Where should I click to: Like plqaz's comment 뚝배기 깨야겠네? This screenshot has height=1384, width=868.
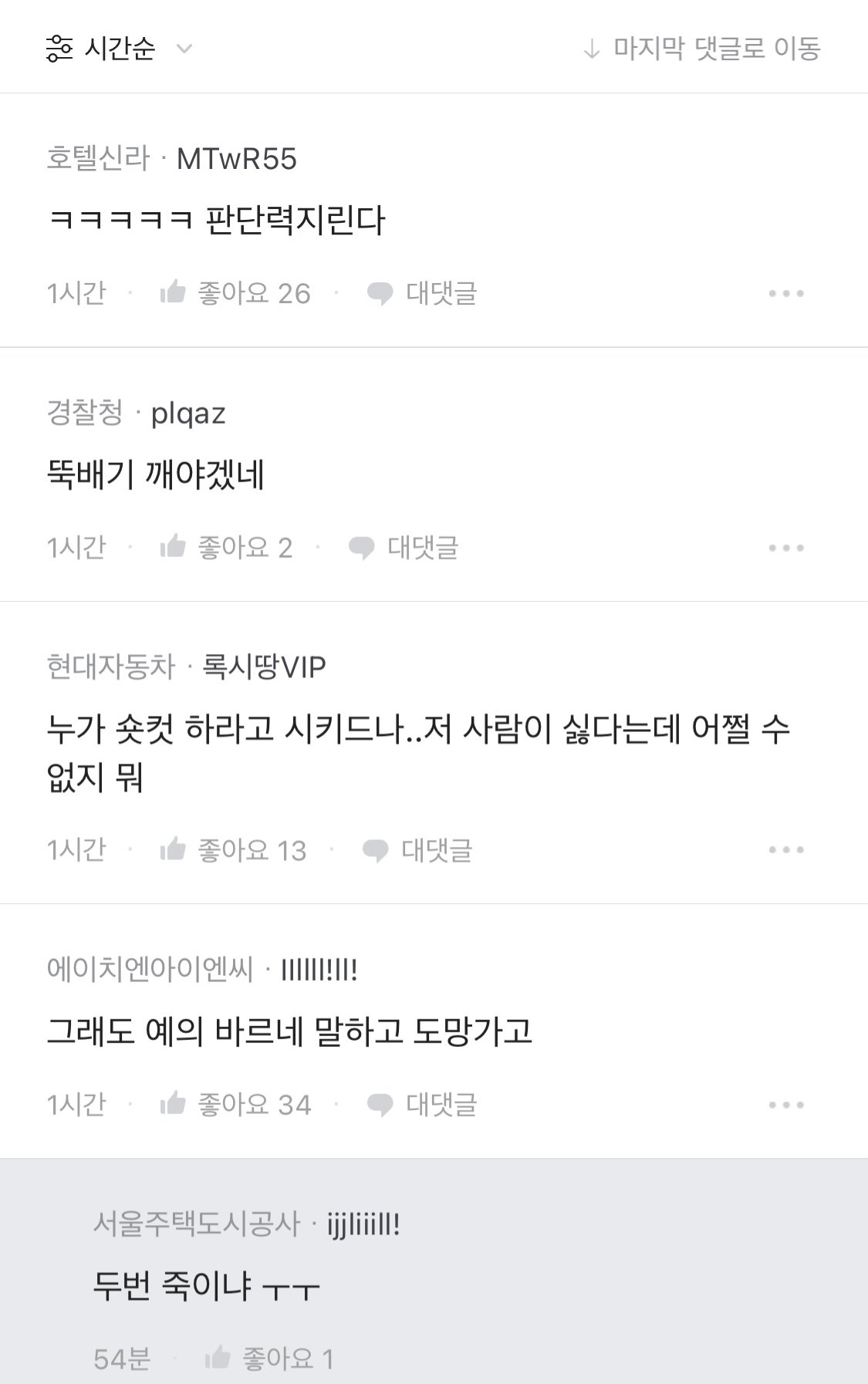pos(225,548)
